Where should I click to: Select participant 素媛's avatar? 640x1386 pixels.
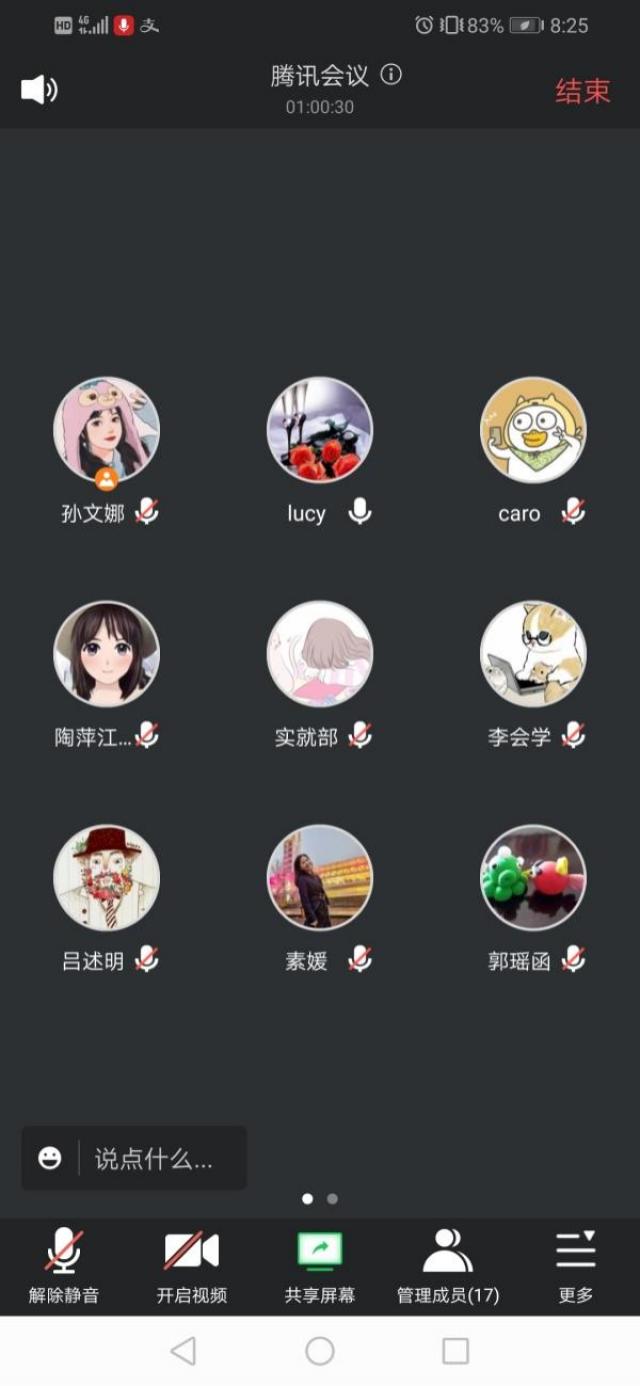[x=320, y=878]
